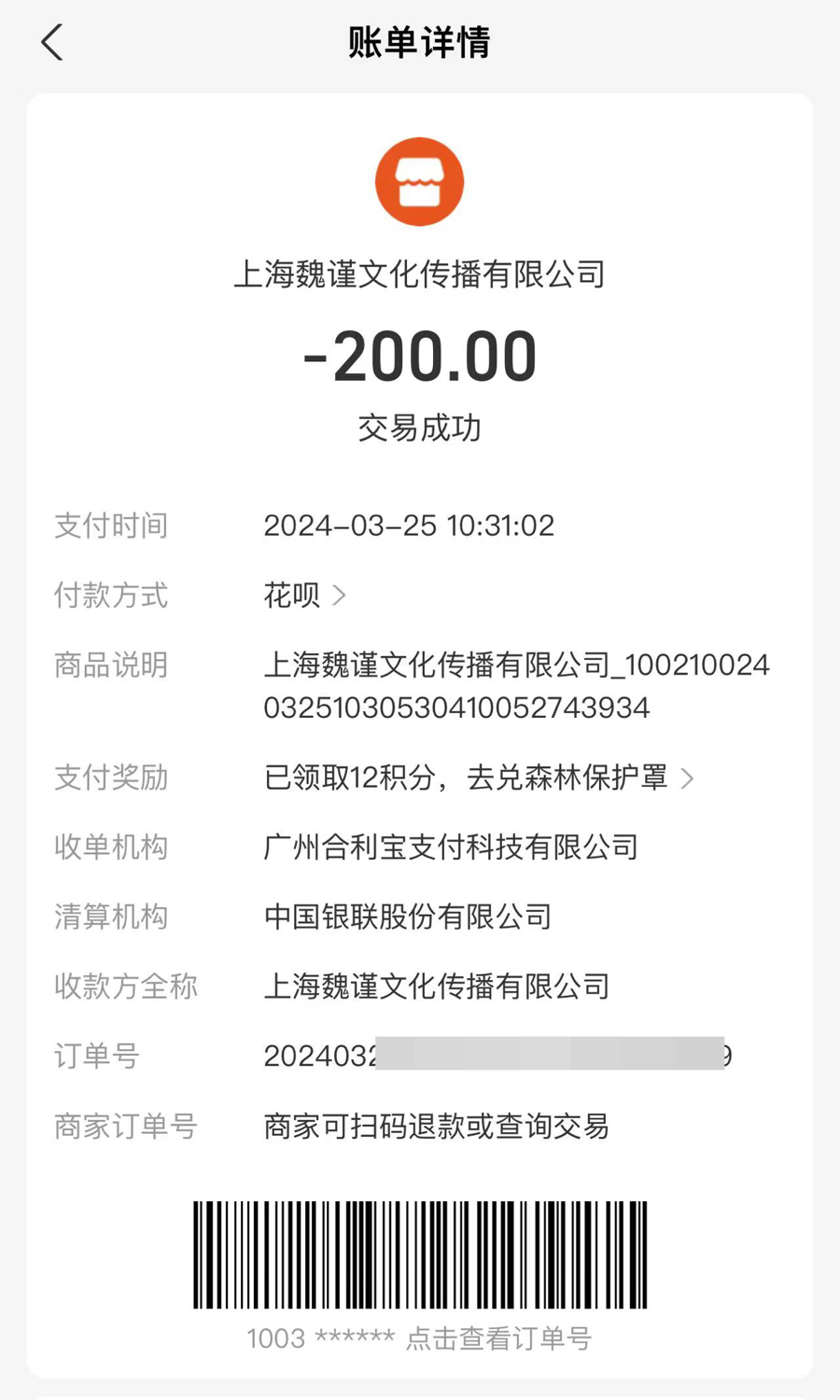Screen dimensions: 840x1400
Task: Open 花呗 payment method details
Action: tap(290, 595)
